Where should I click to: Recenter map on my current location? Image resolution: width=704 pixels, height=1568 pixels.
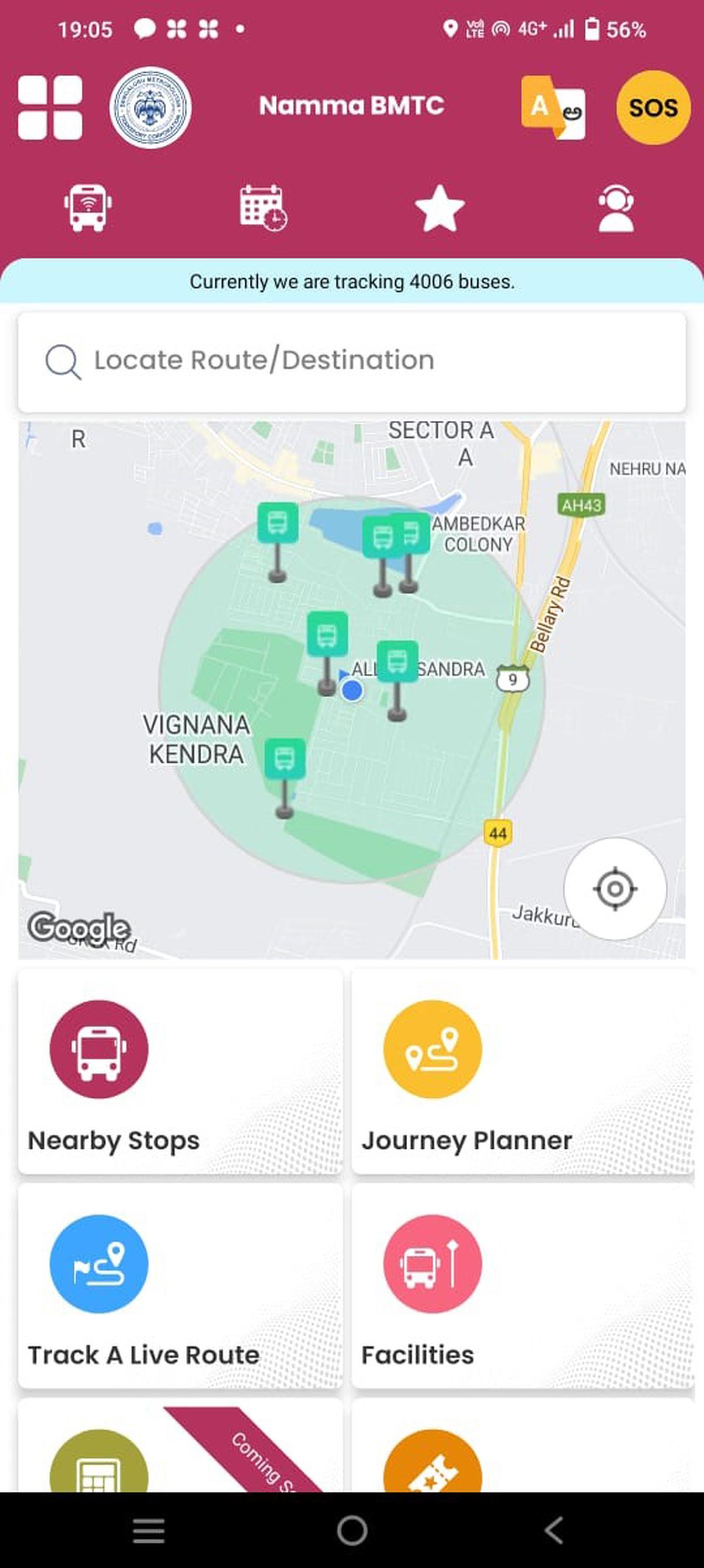coord(615,889)
